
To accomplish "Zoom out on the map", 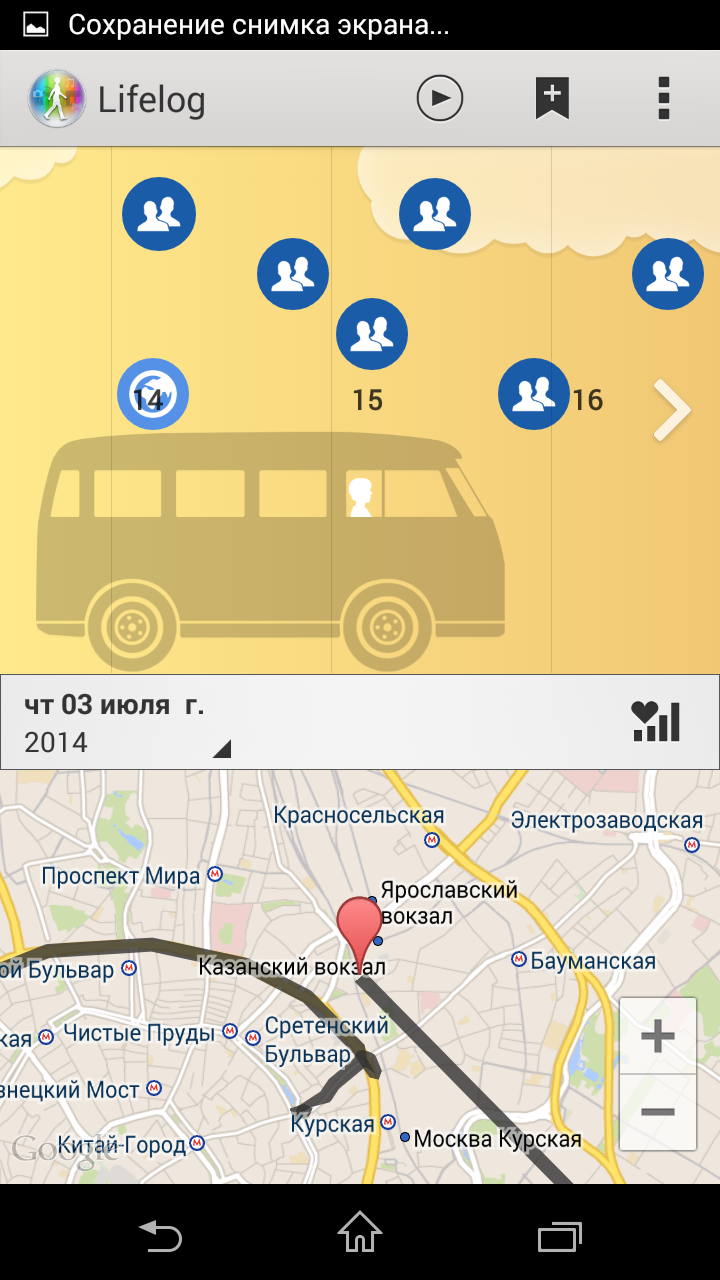I will tap(658, 1112).
